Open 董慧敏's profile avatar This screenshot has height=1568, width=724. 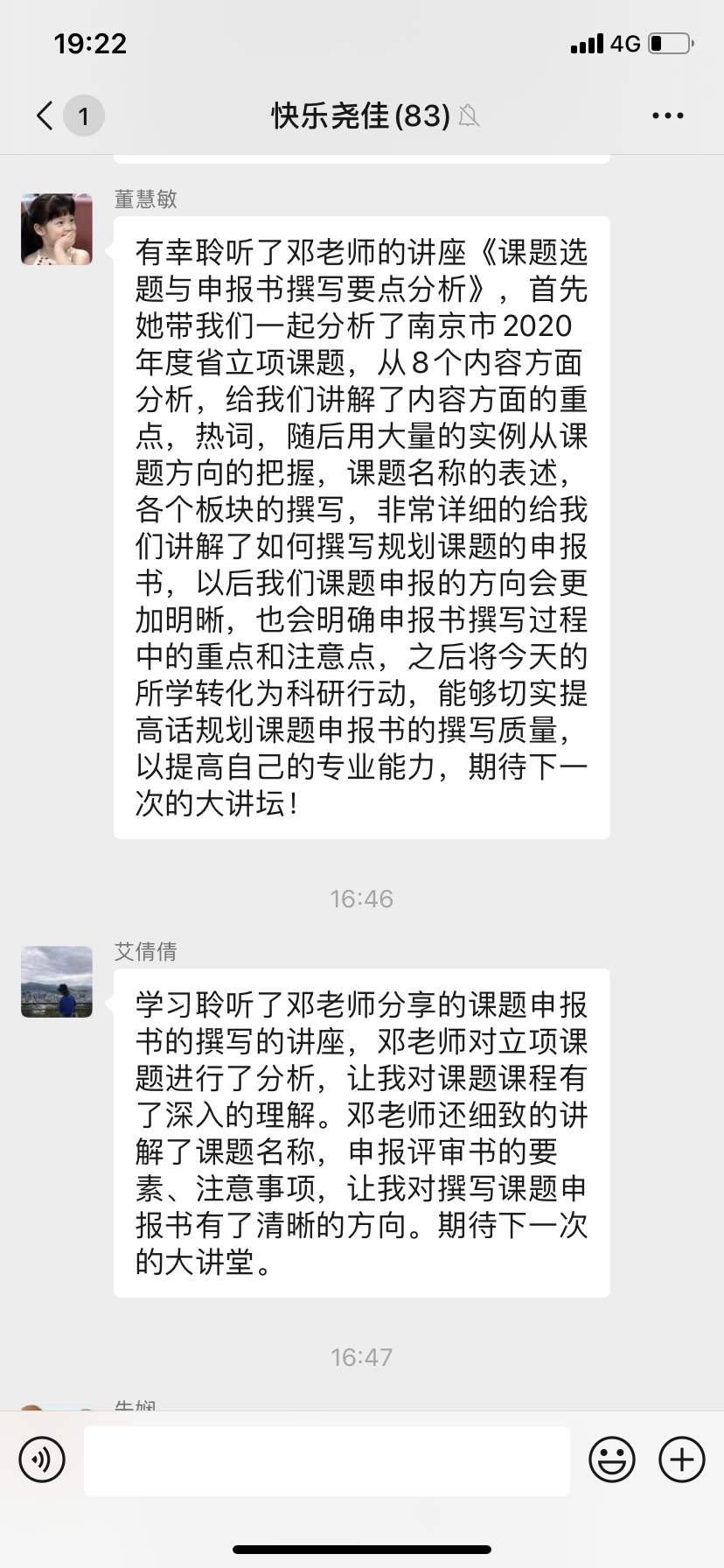click(57, 229)
